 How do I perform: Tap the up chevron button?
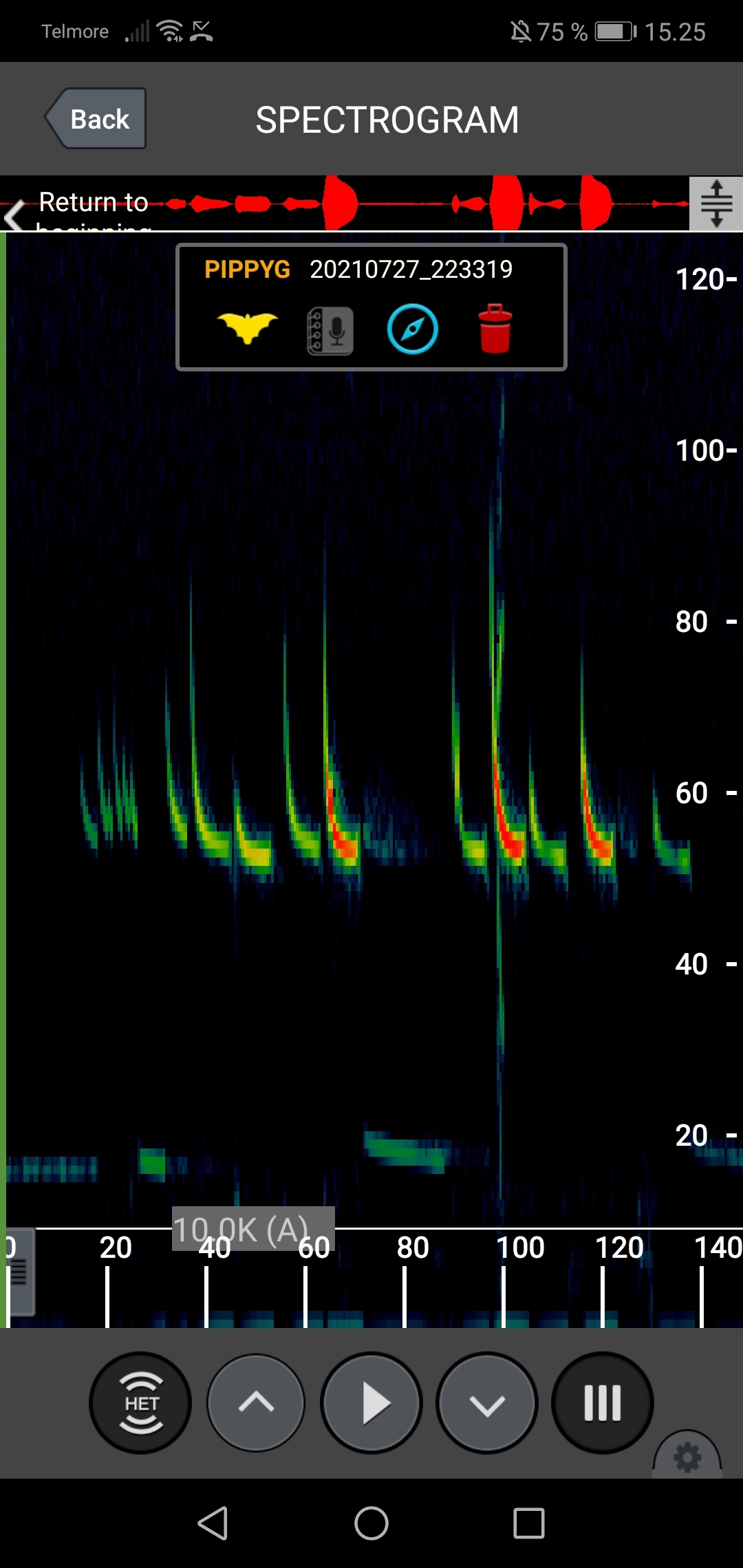pos(256,1403)
